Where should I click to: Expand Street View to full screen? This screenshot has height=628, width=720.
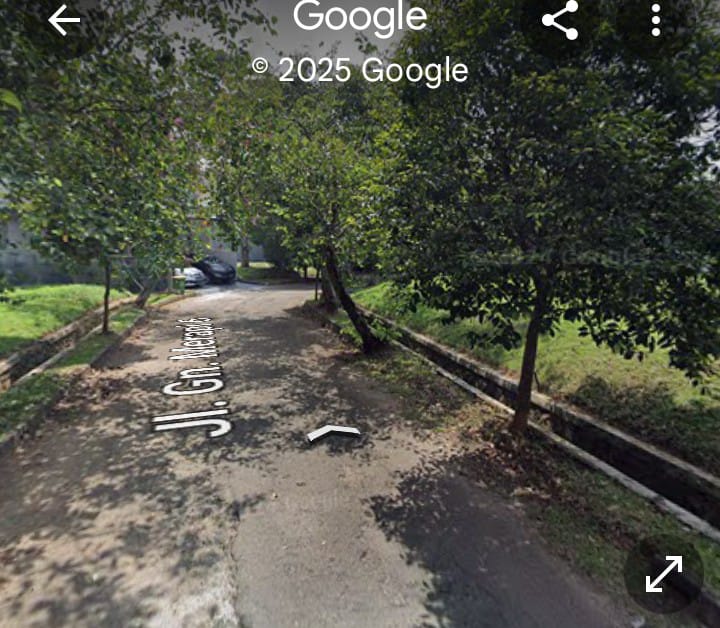(x=664, y=573)
